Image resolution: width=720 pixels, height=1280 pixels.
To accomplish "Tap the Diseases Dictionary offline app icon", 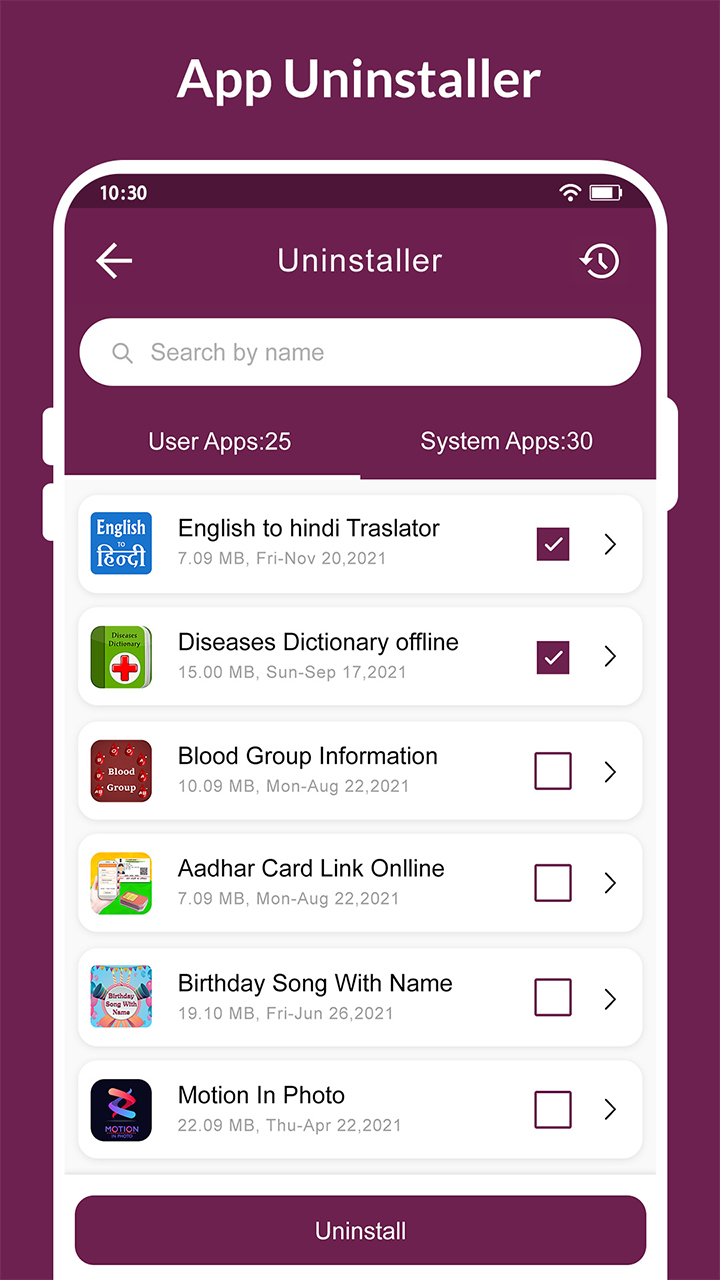I will (x=120, y=657).
